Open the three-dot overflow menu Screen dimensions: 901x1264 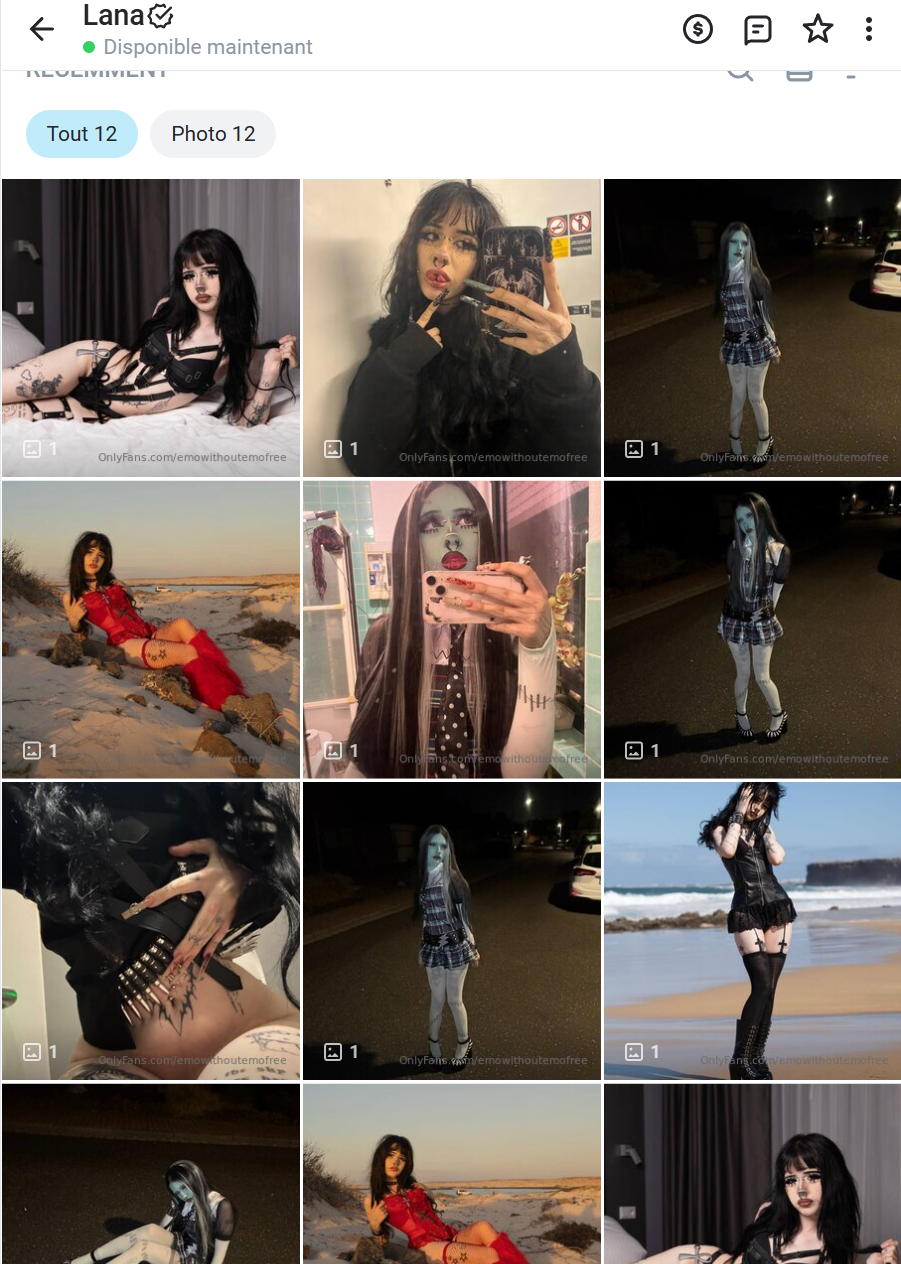(x=869, y=30)
